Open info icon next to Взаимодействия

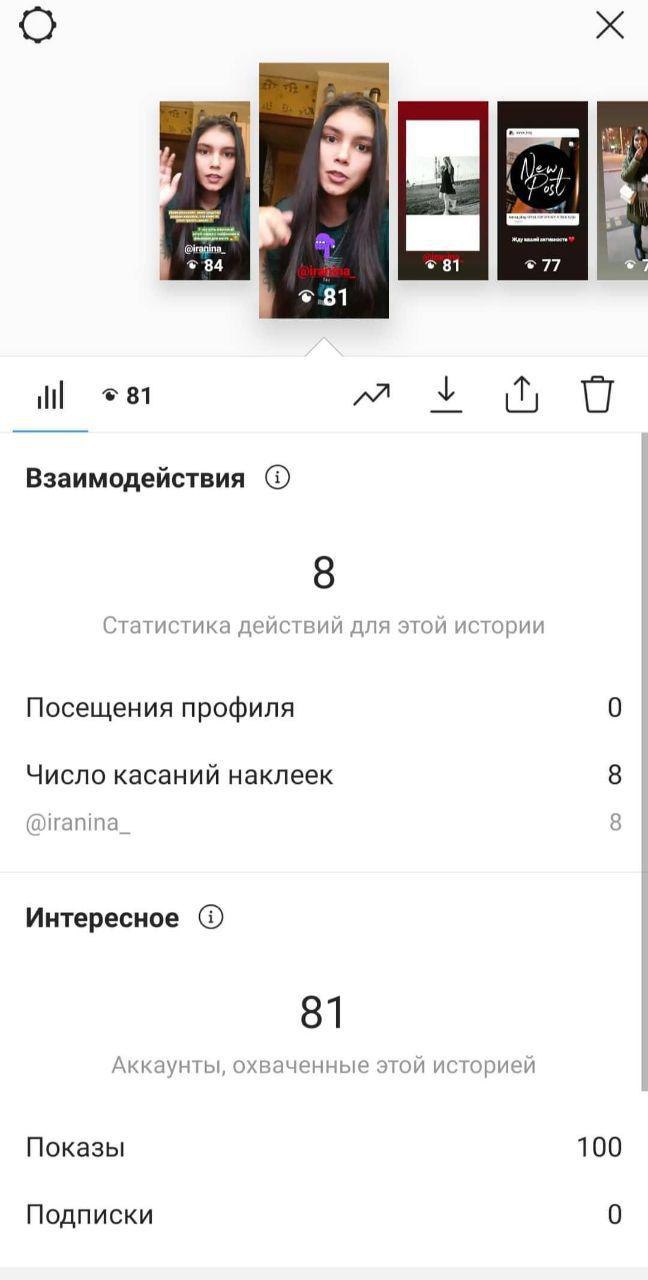tap(277, 478)
